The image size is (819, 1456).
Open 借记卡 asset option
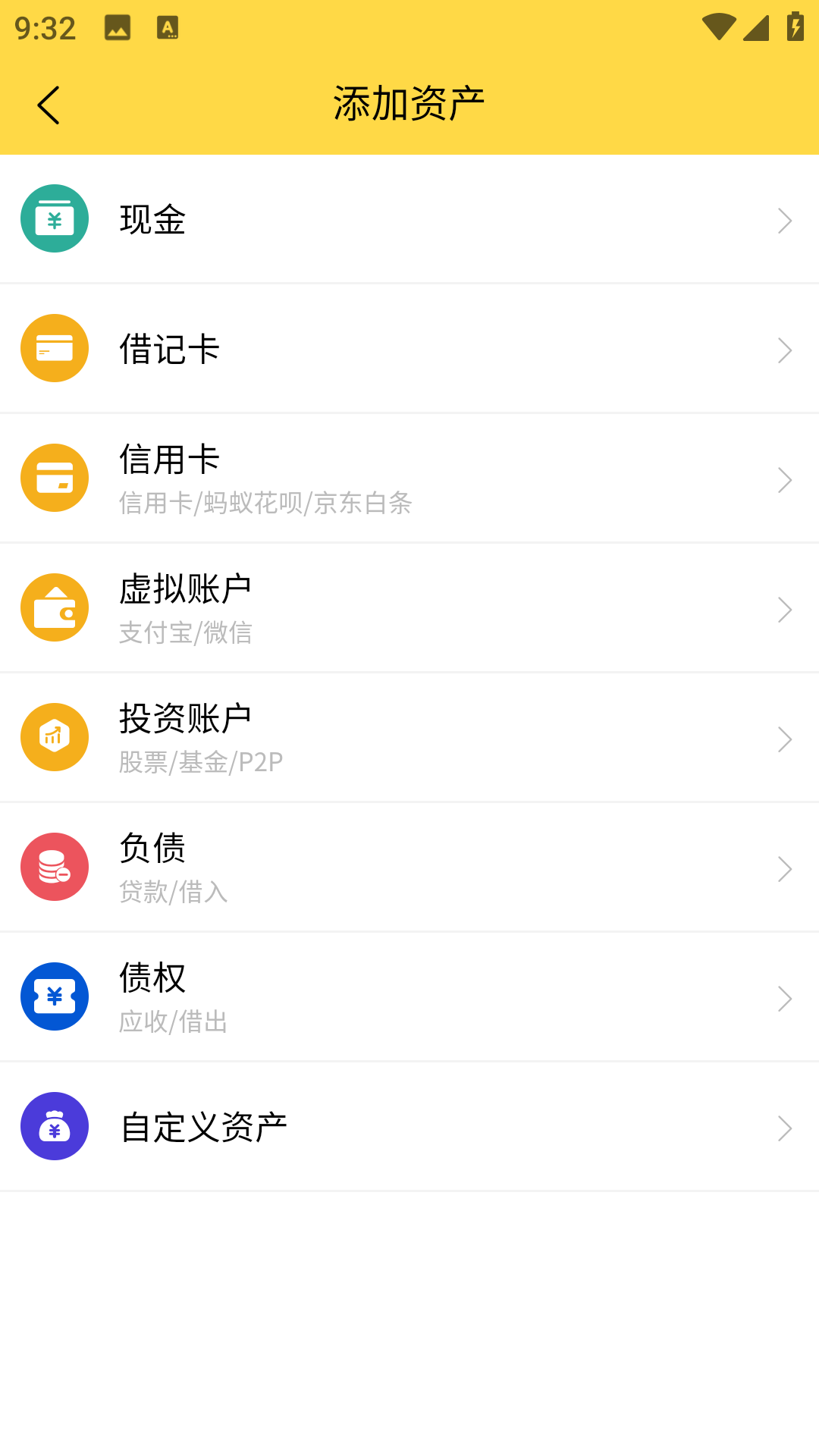click(x=409, y=349)
